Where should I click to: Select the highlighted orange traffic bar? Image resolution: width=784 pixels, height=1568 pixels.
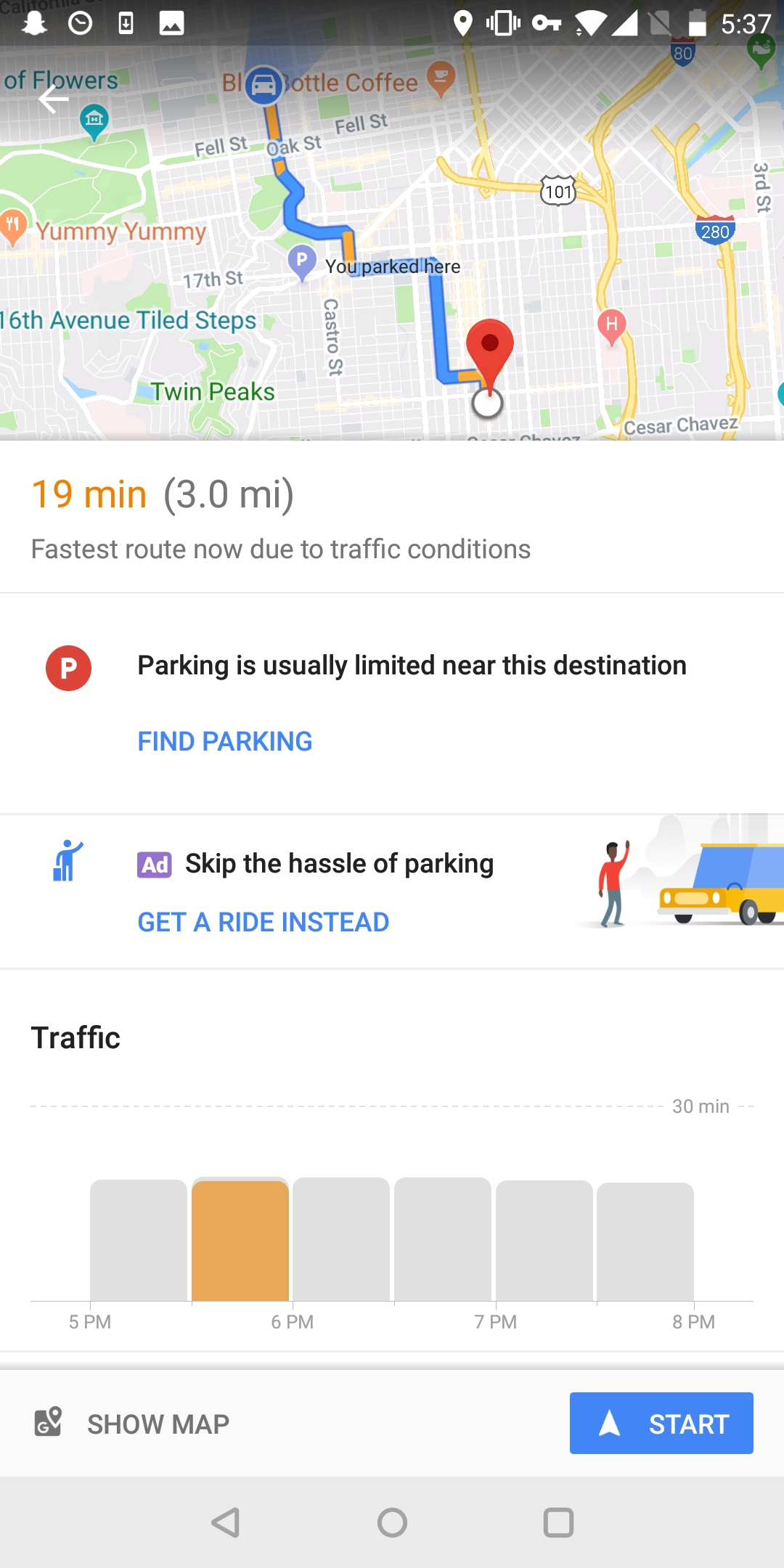[x=240, y=1240]
